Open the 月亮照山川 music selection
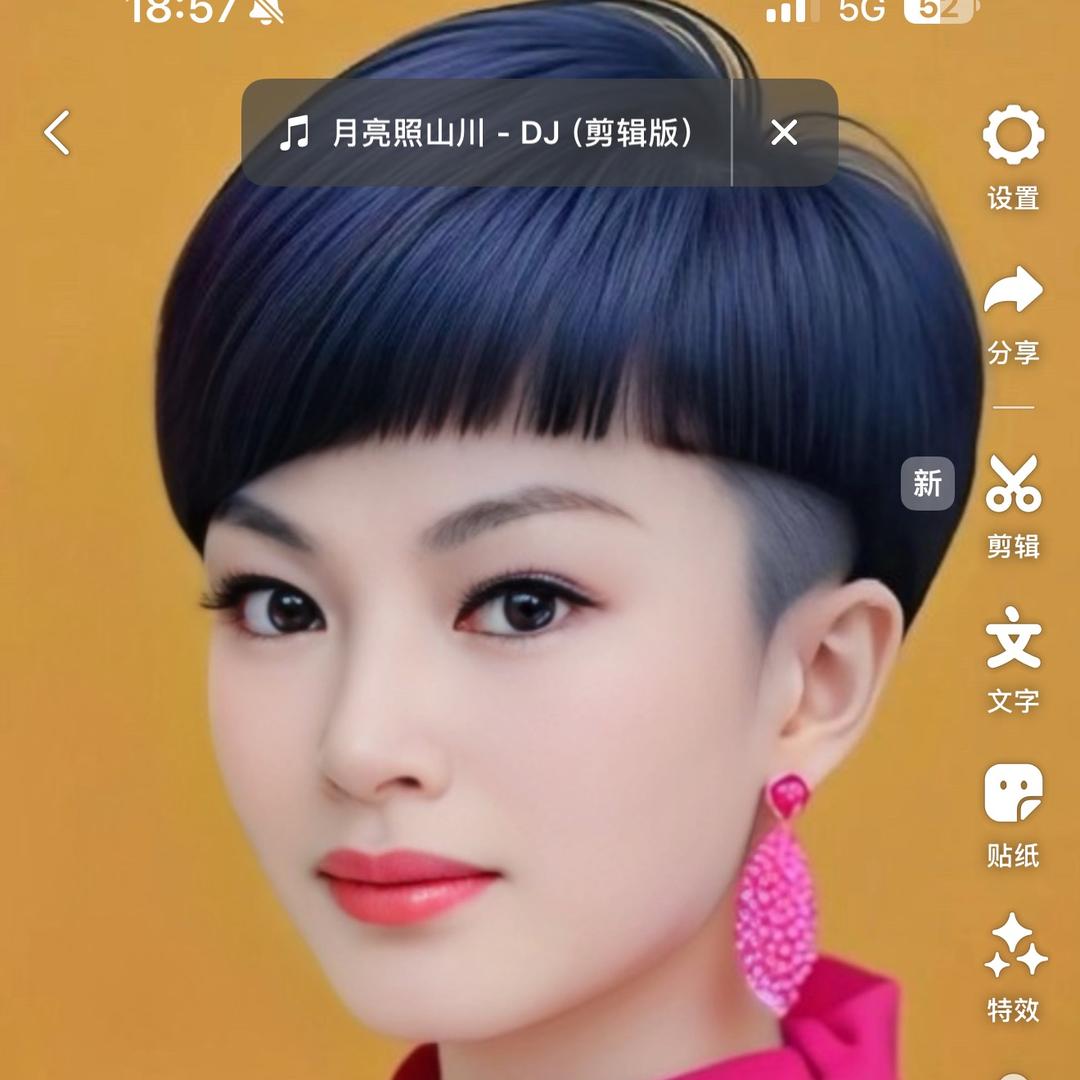Viewport: 1080px width, 1080px height. (487, 133)
